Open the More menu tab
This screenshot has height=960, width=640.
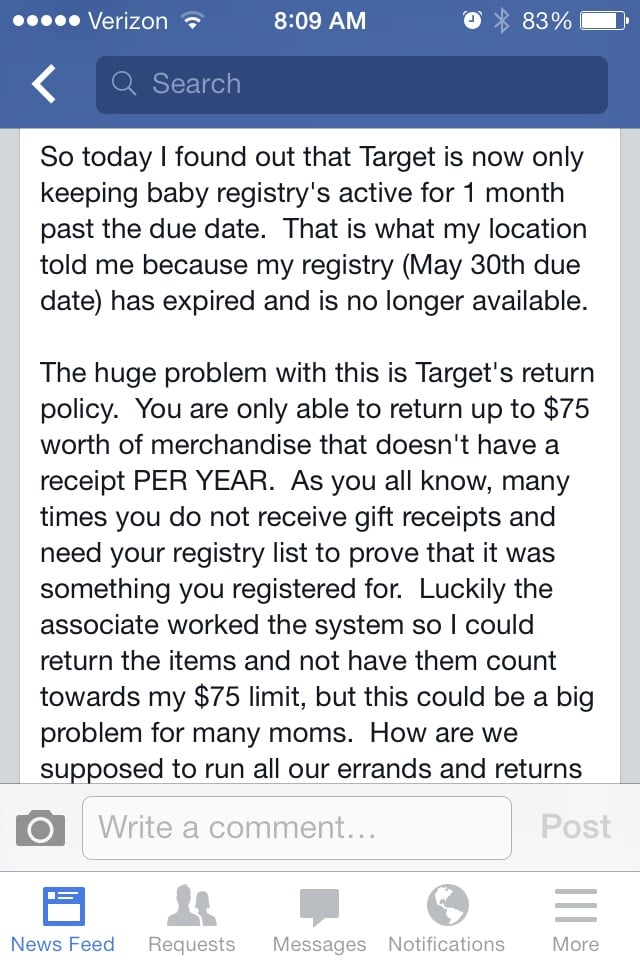point(575,920)
